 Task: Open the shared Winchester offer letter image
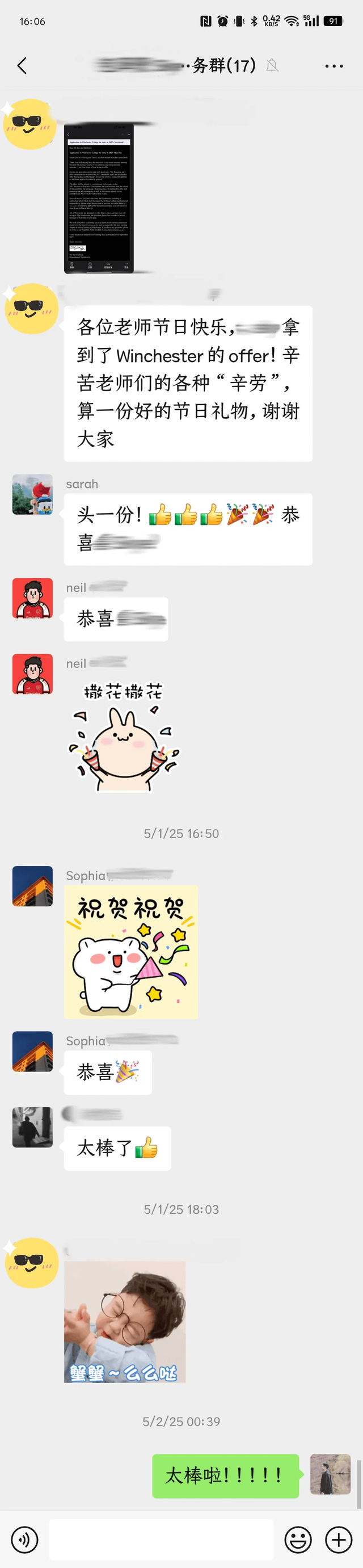point(99,199)
